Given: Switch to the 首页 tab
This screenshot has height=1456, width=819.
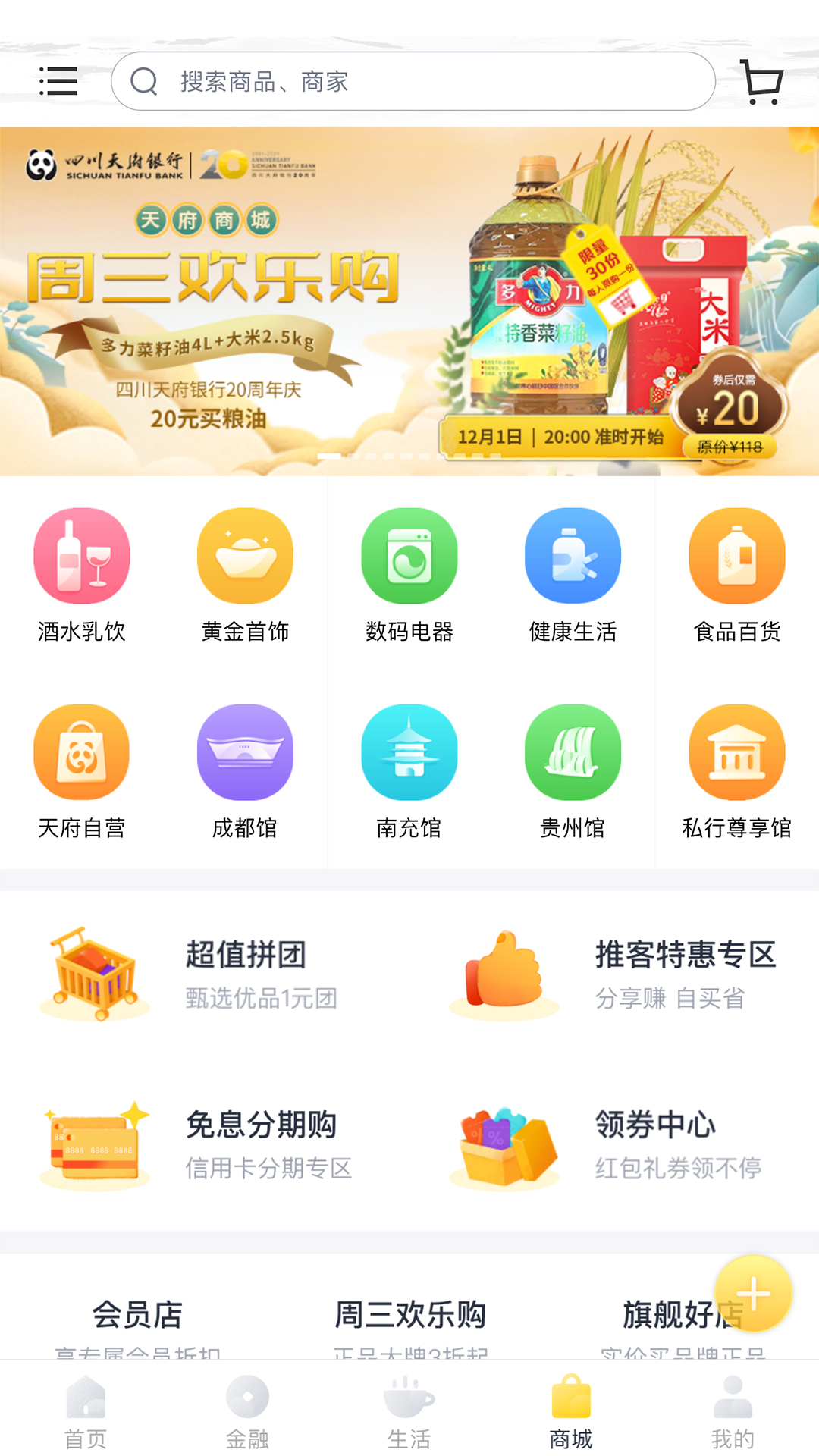Looking at the screenshot, I should pos(86,1412).
